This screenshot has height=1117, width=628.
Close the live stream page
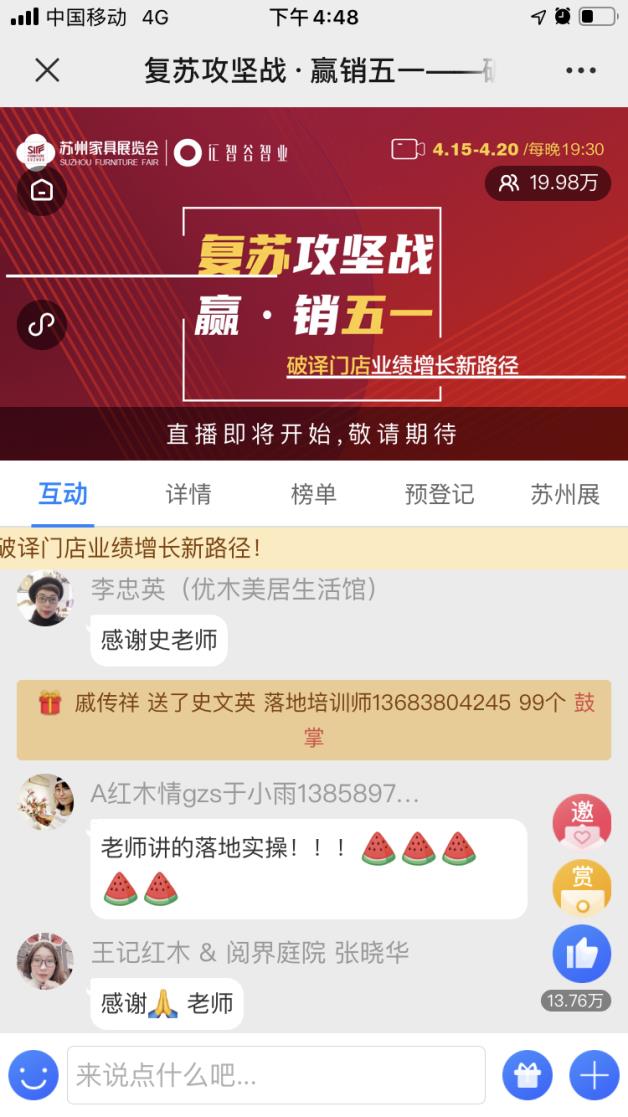47,70
